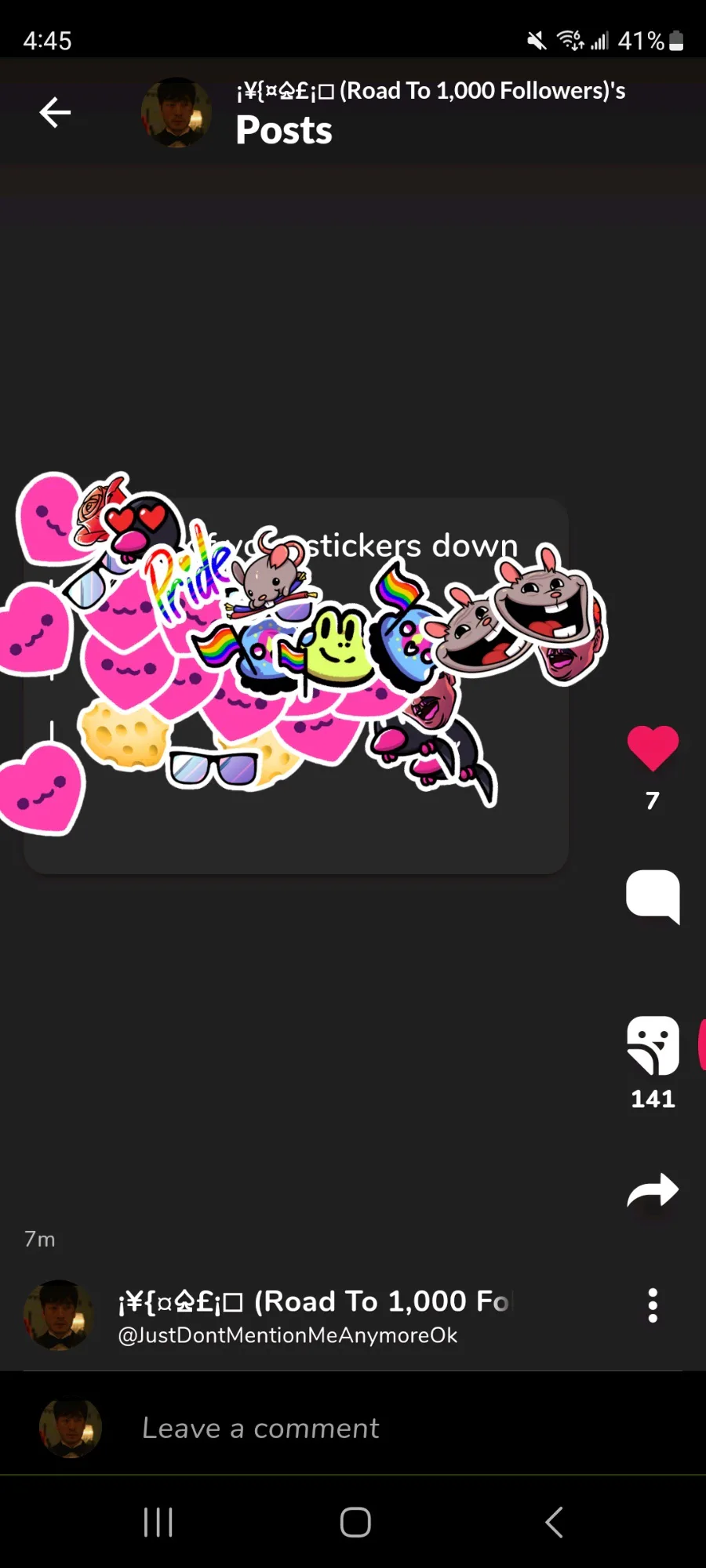706x1568 pixels.
Task: Go to the system home screen
Action: (355, 1523)
